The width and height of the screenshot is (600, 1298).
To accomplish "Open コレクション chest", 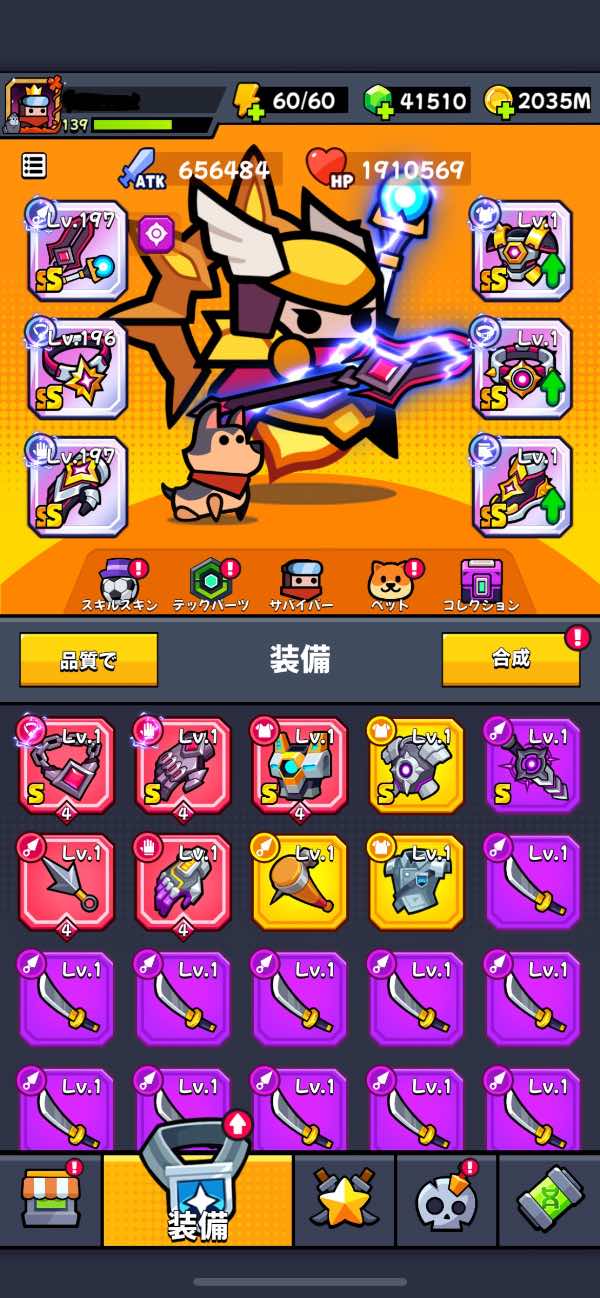I will 481,583.
